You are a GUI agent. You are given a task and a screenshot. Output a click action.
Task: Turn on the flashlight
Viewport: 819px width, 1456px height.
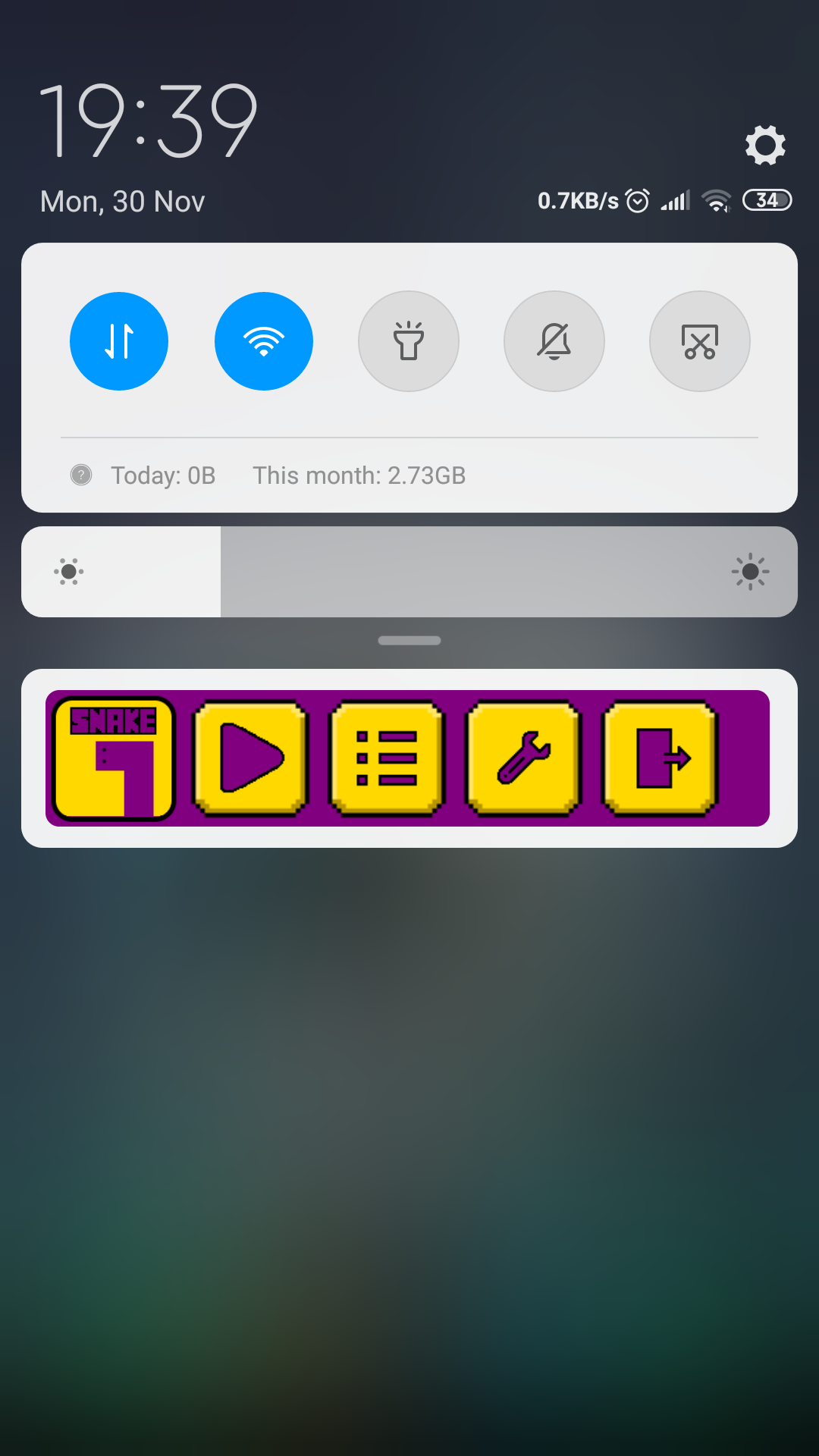click(409, 341)
